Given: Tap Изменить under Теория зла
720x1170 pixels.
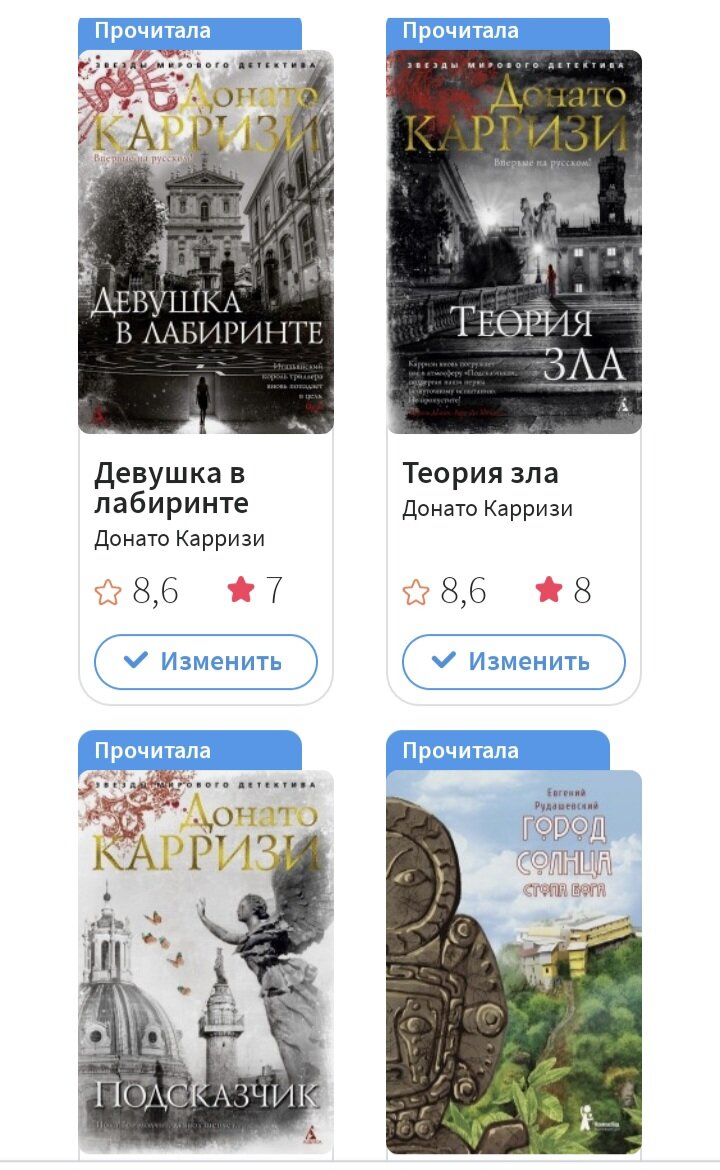Looking at the screenshot, I should click(x=514, y=662).
